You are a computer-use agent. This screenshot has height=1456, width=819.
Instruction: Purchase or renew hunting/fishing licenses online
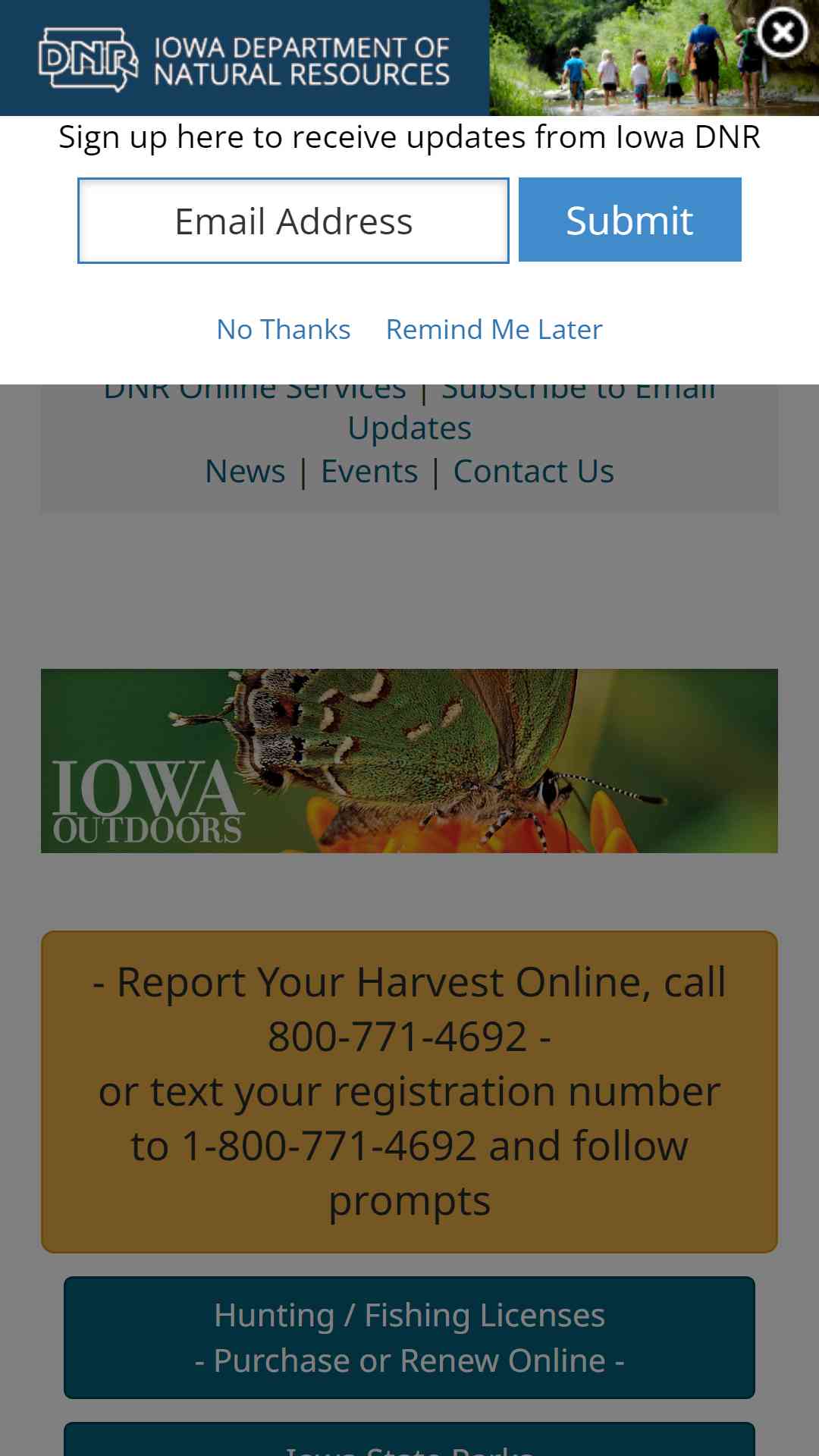409,1338
